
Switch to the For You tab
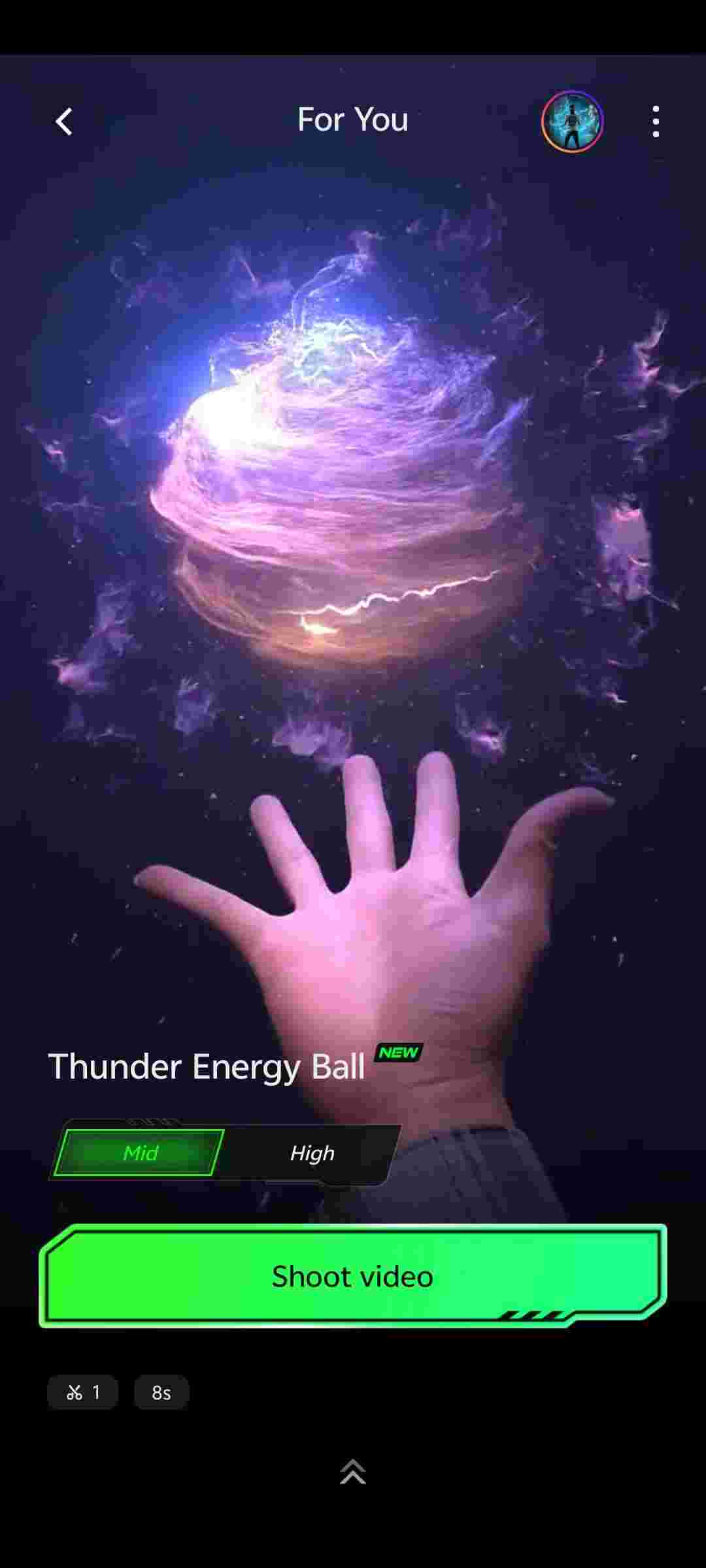[352, 120]
